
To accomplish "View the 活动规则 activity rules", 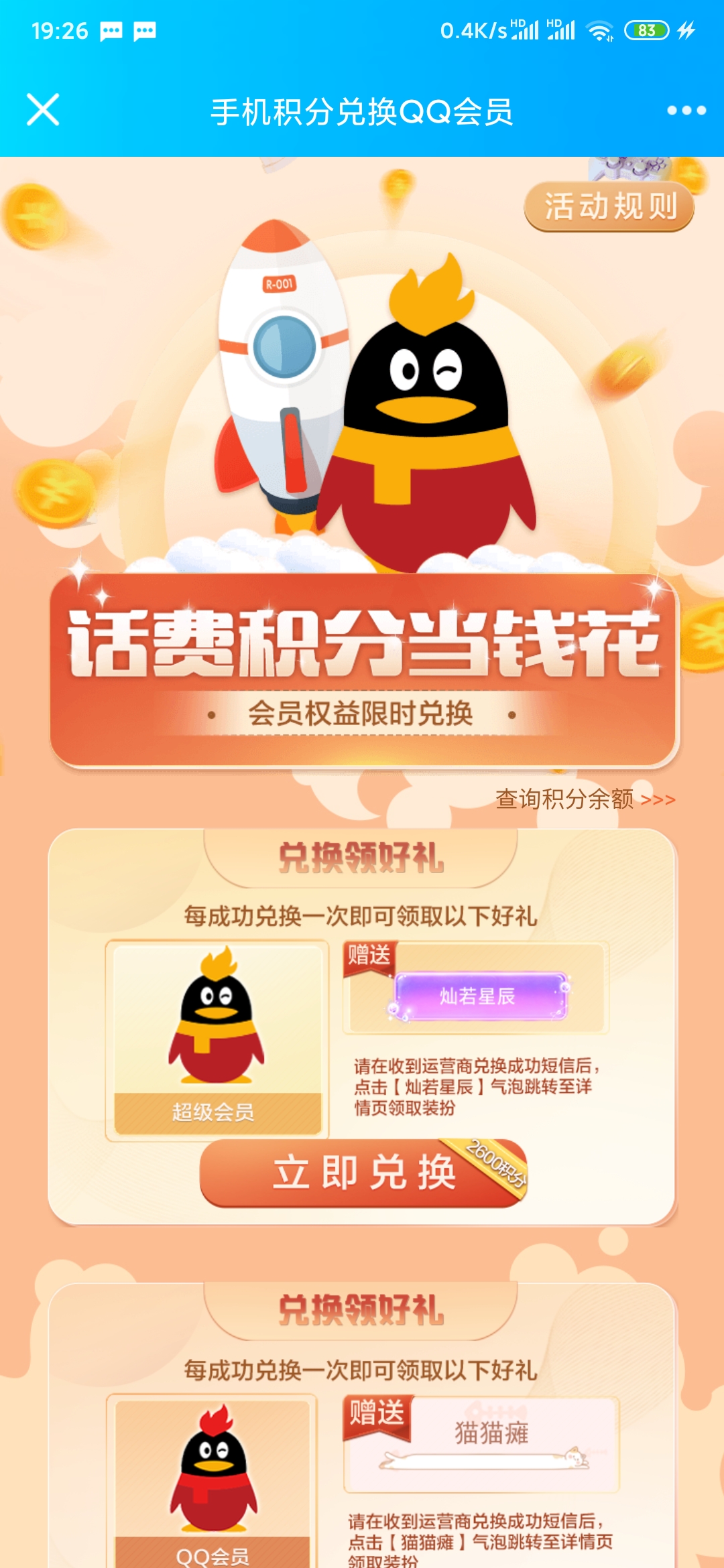I will pyautogui.click(x=609, y=206).
